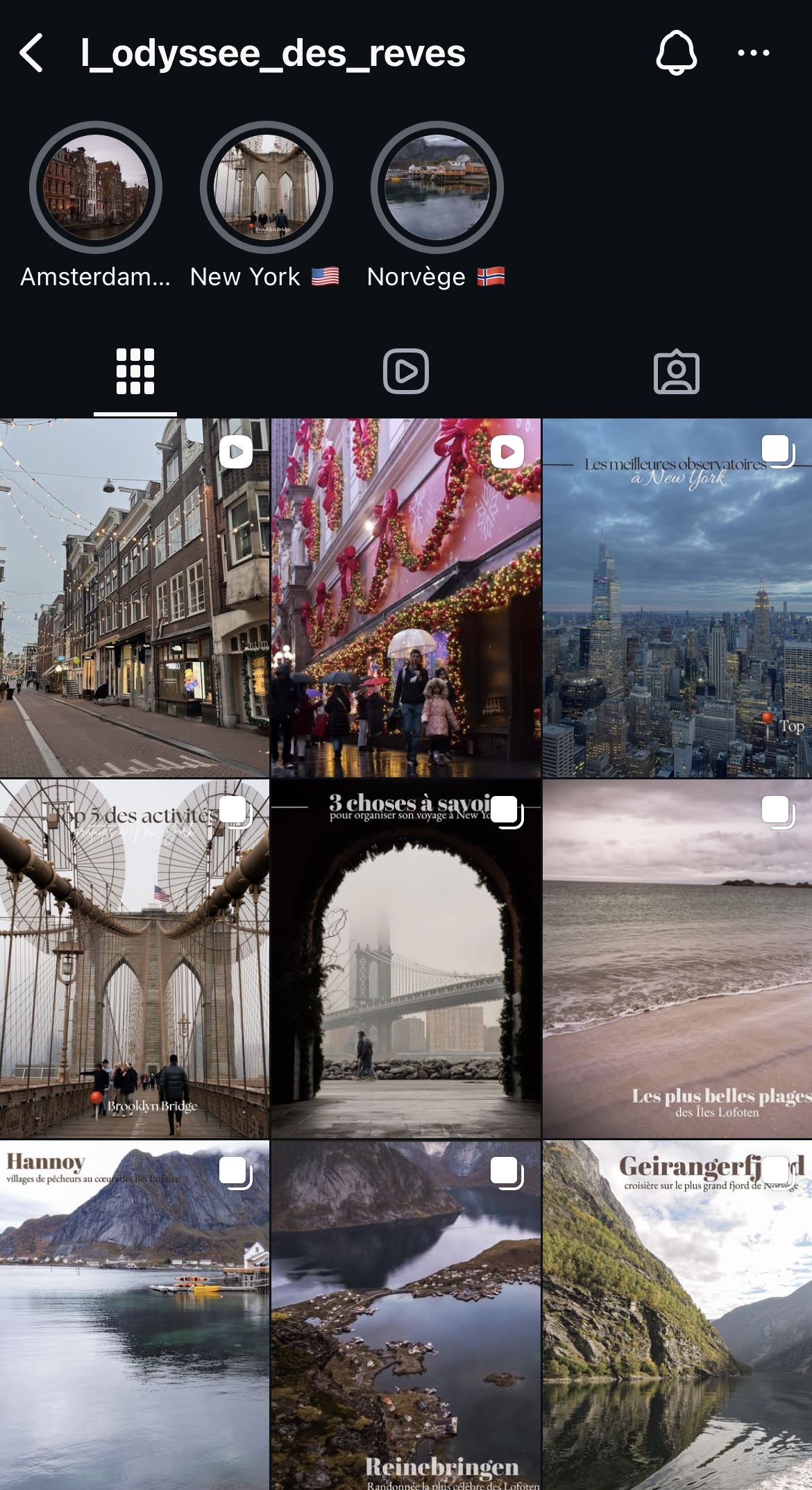Image resolution: width=812 pixels, height=1490 pixels.
Task: Play the Christmas garland storefront reel
Action: tap(406, 598)
